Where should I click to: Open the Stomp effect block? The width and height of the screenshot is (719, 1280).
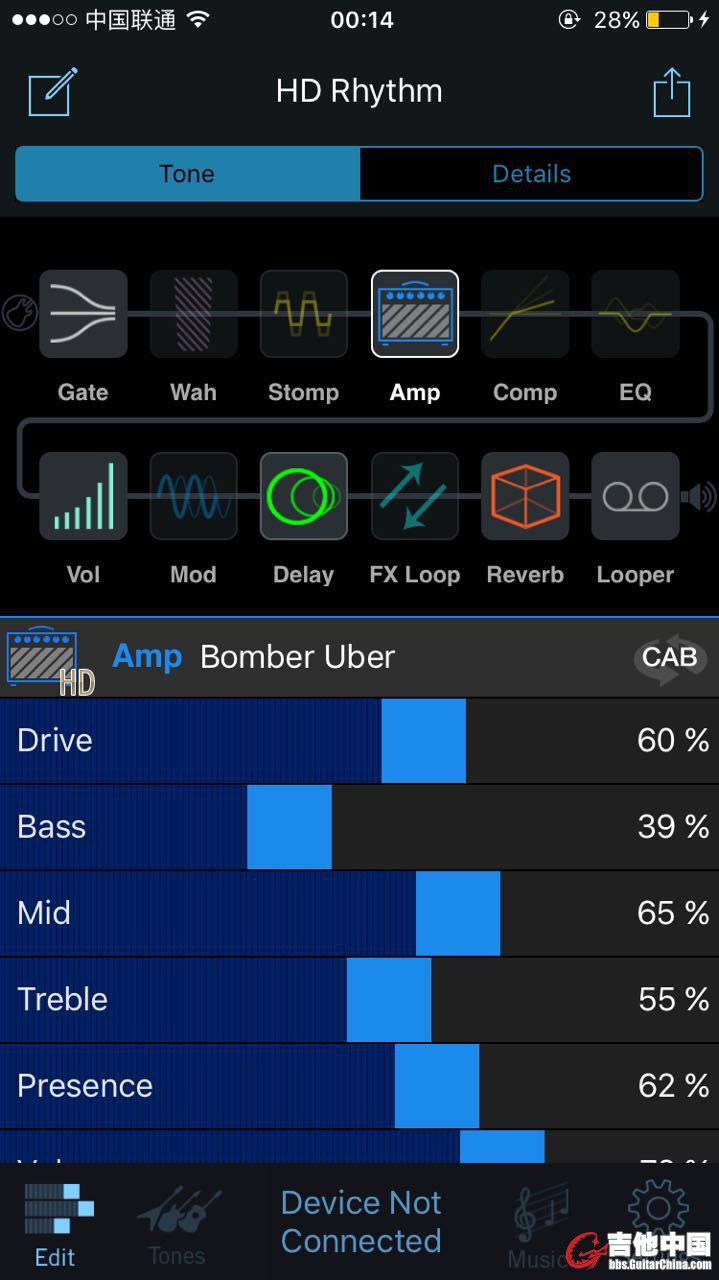click(304, 314)
